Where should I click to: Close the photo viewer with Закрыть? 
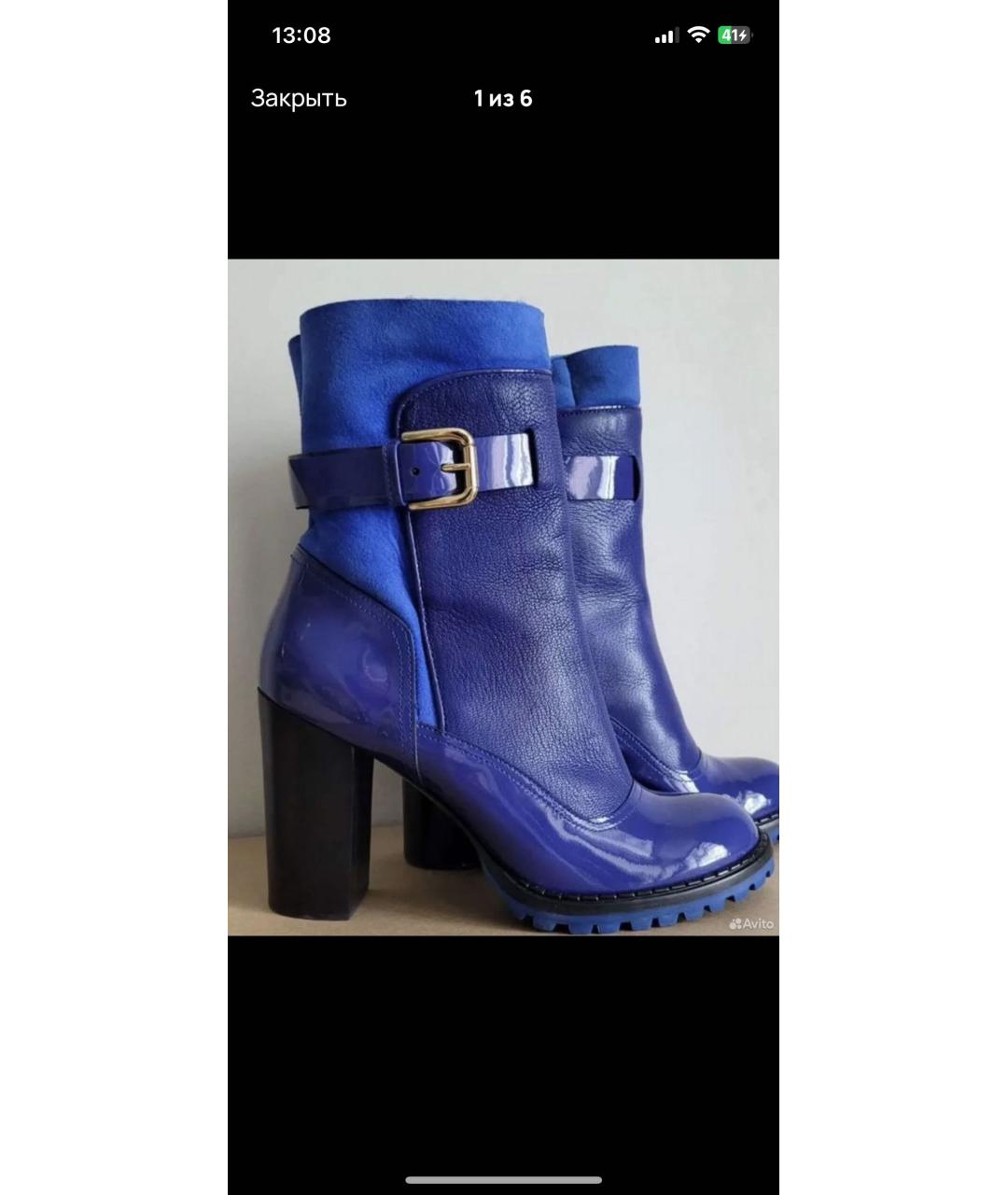click(299, 99)
